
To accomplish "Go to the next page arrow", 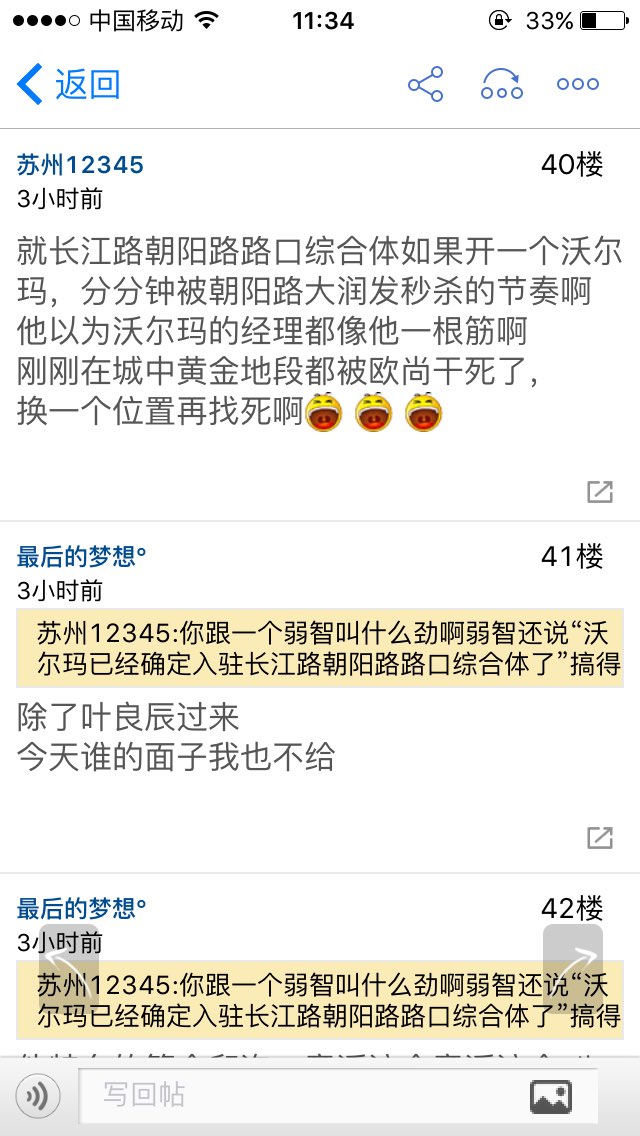I will coord(573,966).
